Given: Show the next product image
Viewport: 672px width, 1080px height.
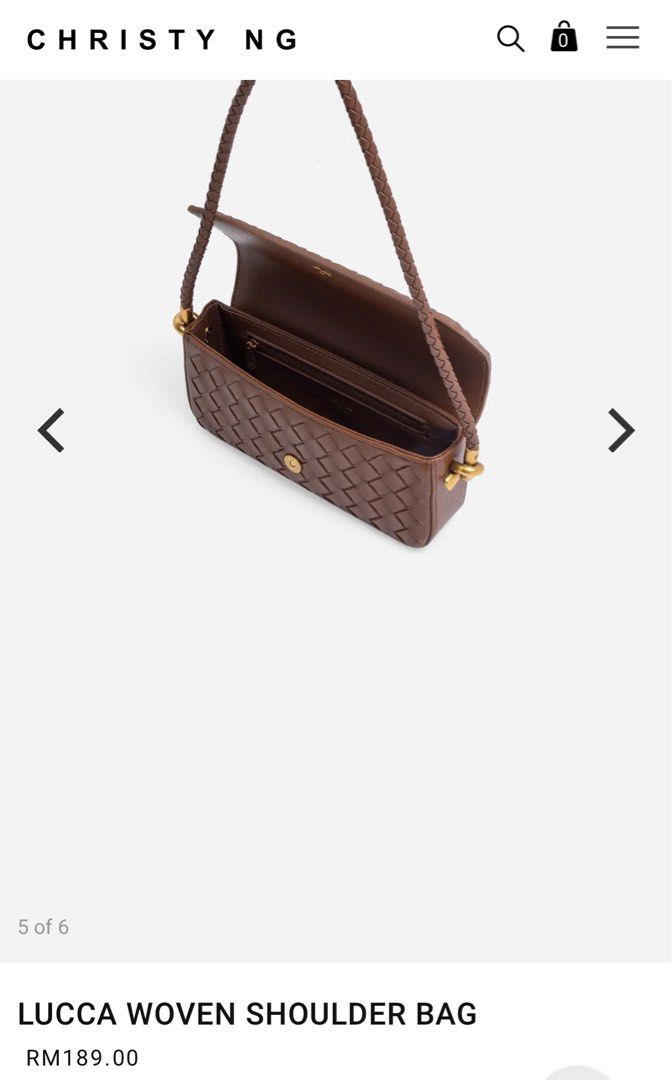Looking at the screenshot, I should [x=621, y=431].
